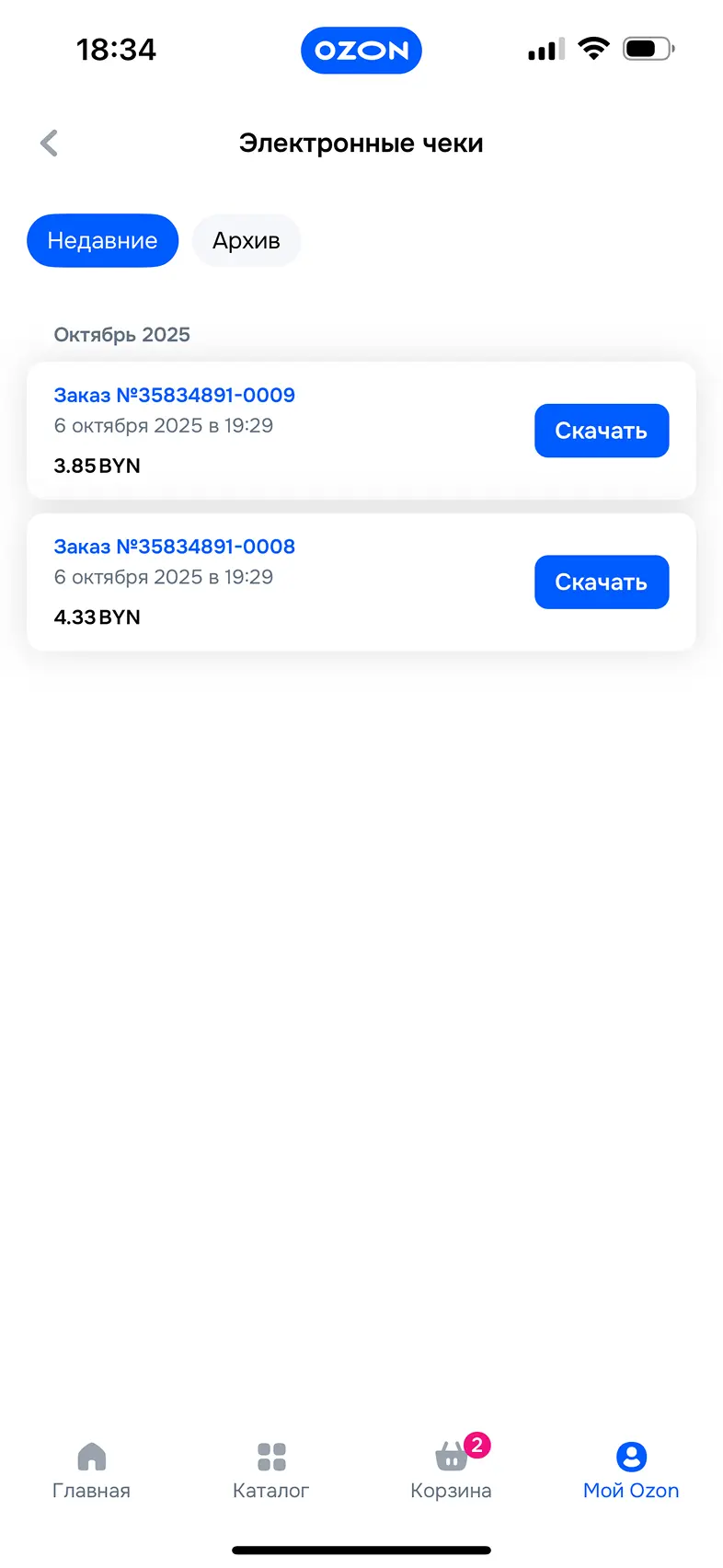Switch to the Архив tab
Viewport: 723px width, 1568px height.
point(247,241)
